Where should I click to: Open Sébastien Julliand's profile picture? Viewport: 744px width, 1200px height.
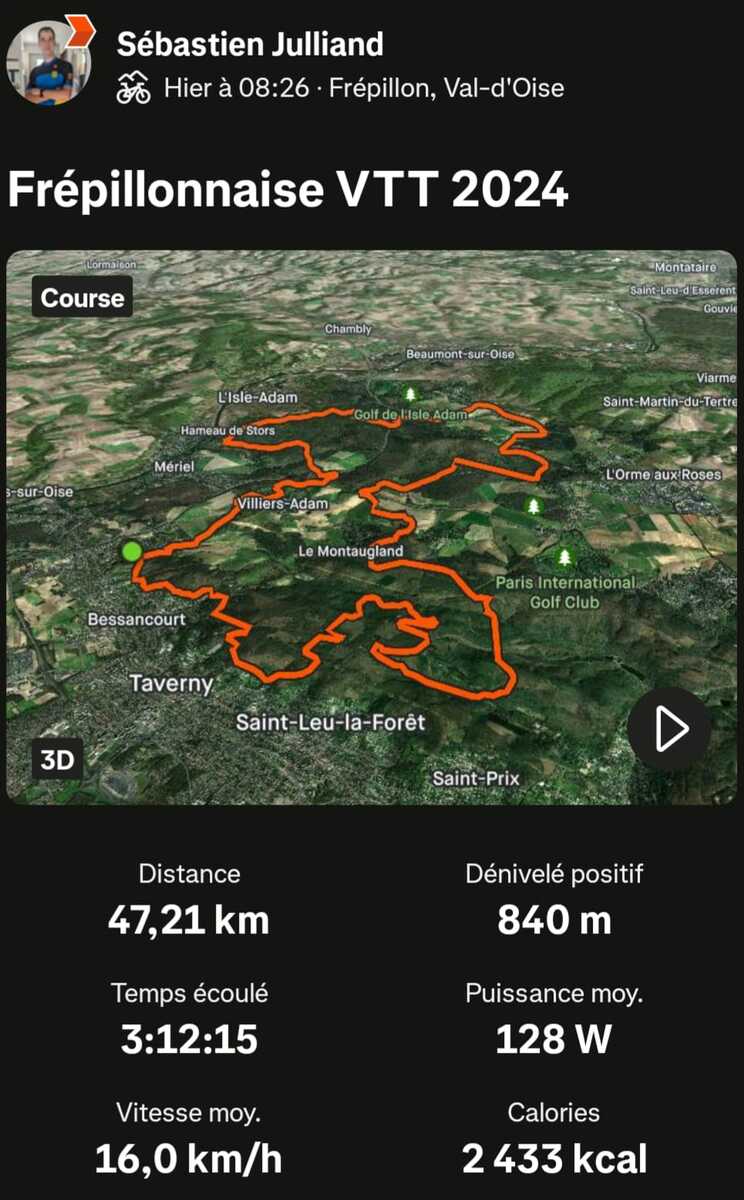(x=48, y=62)
